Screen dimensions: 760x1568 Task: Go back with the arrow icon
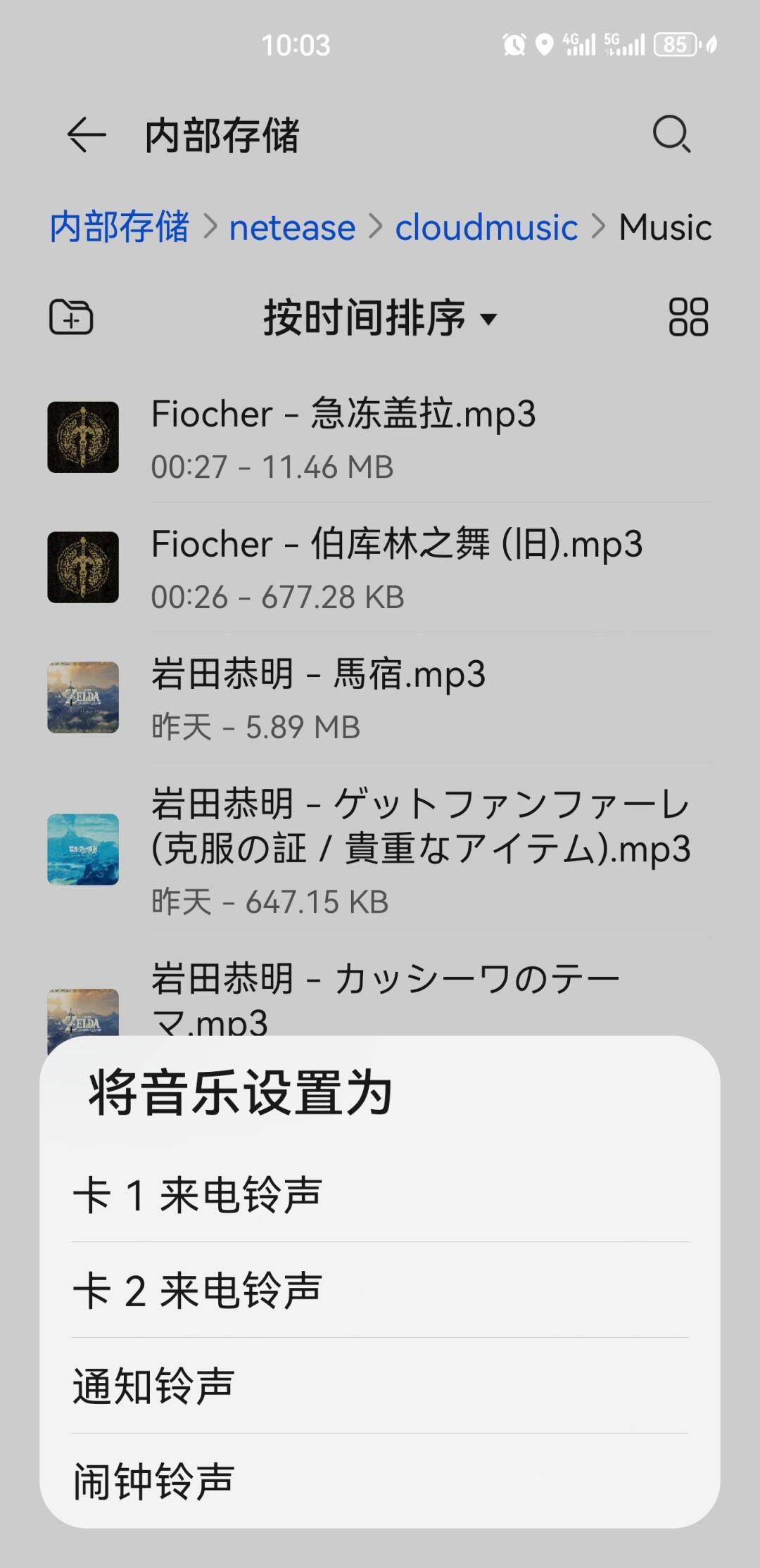[87, 134]
